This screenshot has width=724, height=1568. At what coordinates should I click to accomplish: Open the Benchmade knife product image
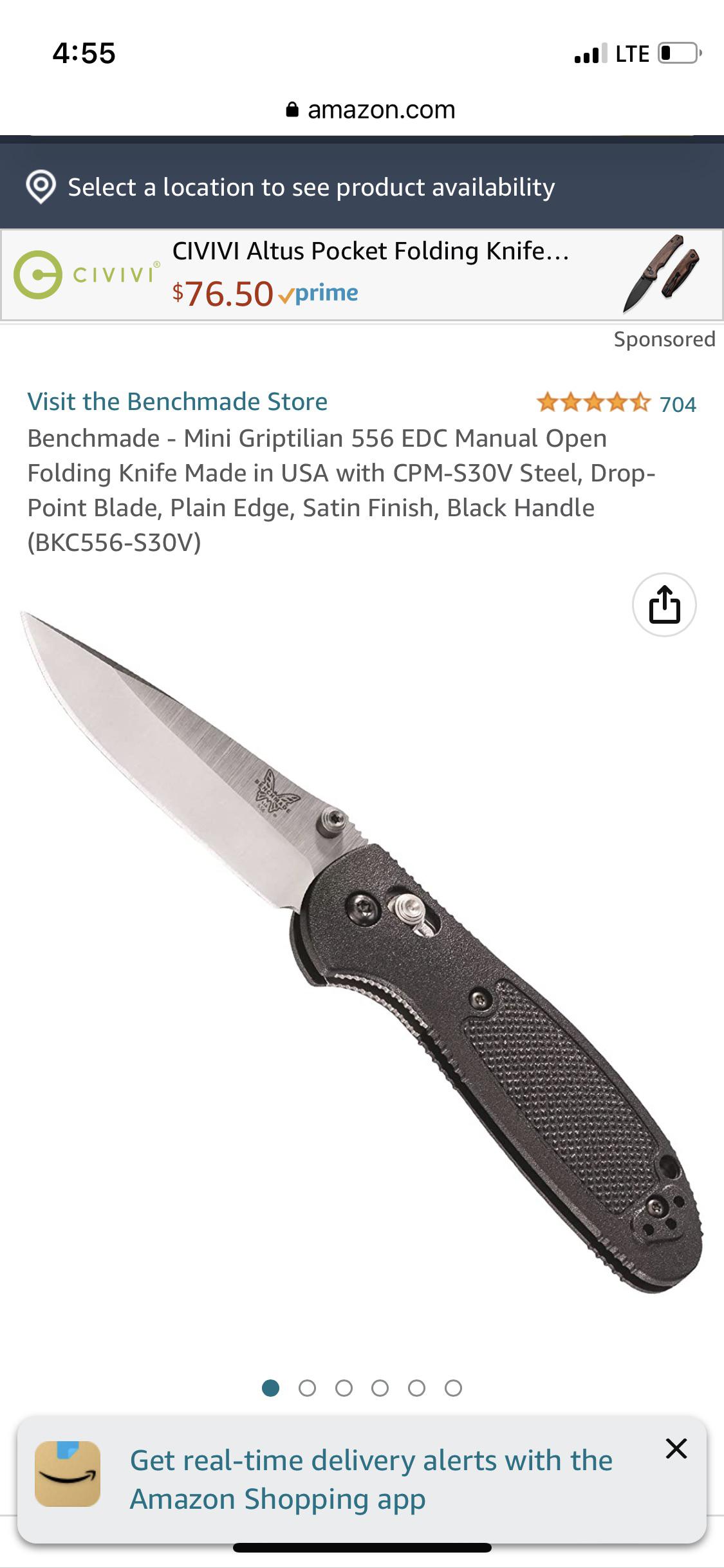coord(362,953)
